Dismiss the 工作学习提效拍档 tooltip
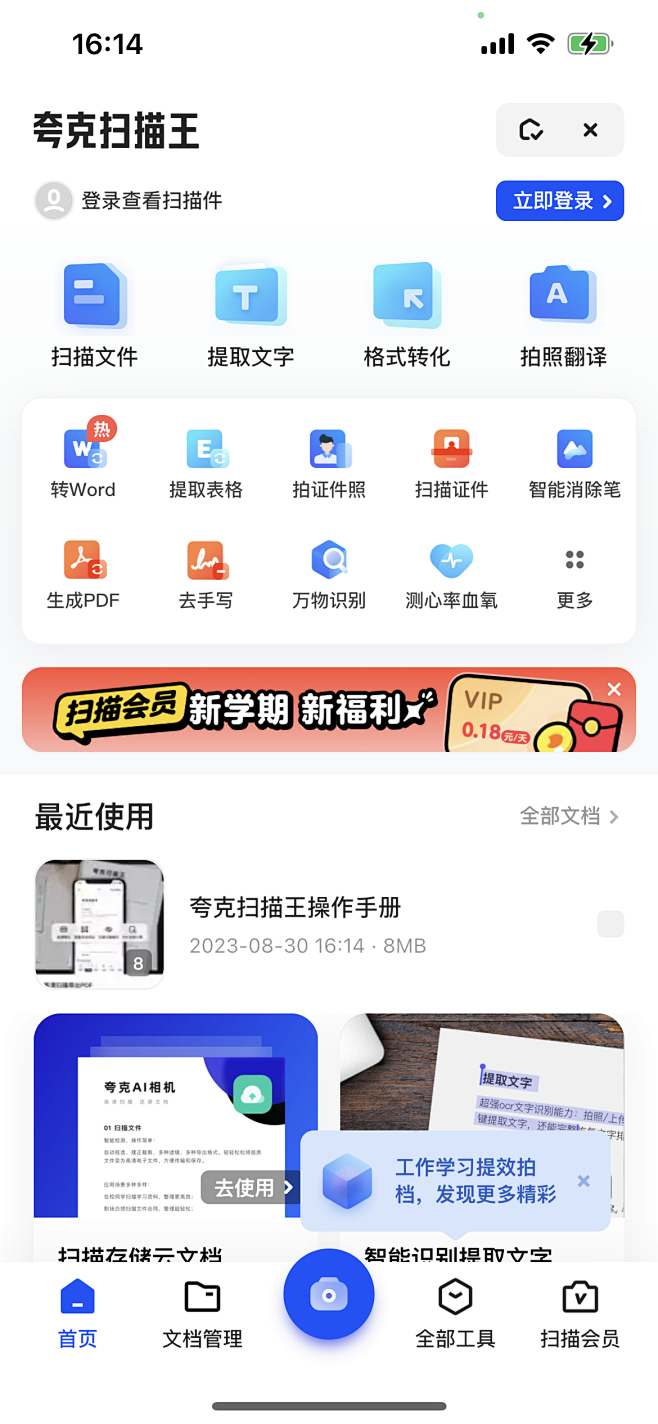 click(x=584, y=1181)
